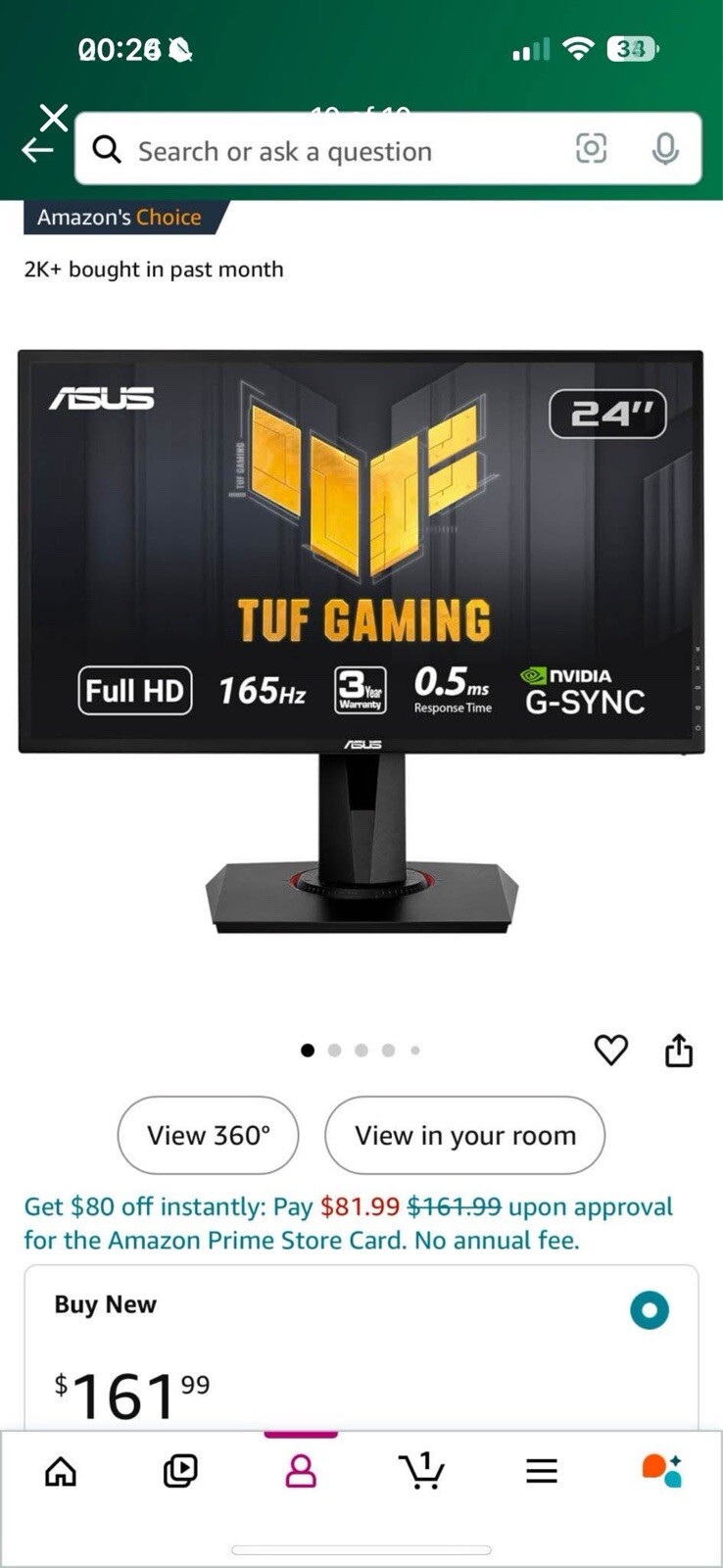Close the image viewer with the X

(x=55, y=118)
